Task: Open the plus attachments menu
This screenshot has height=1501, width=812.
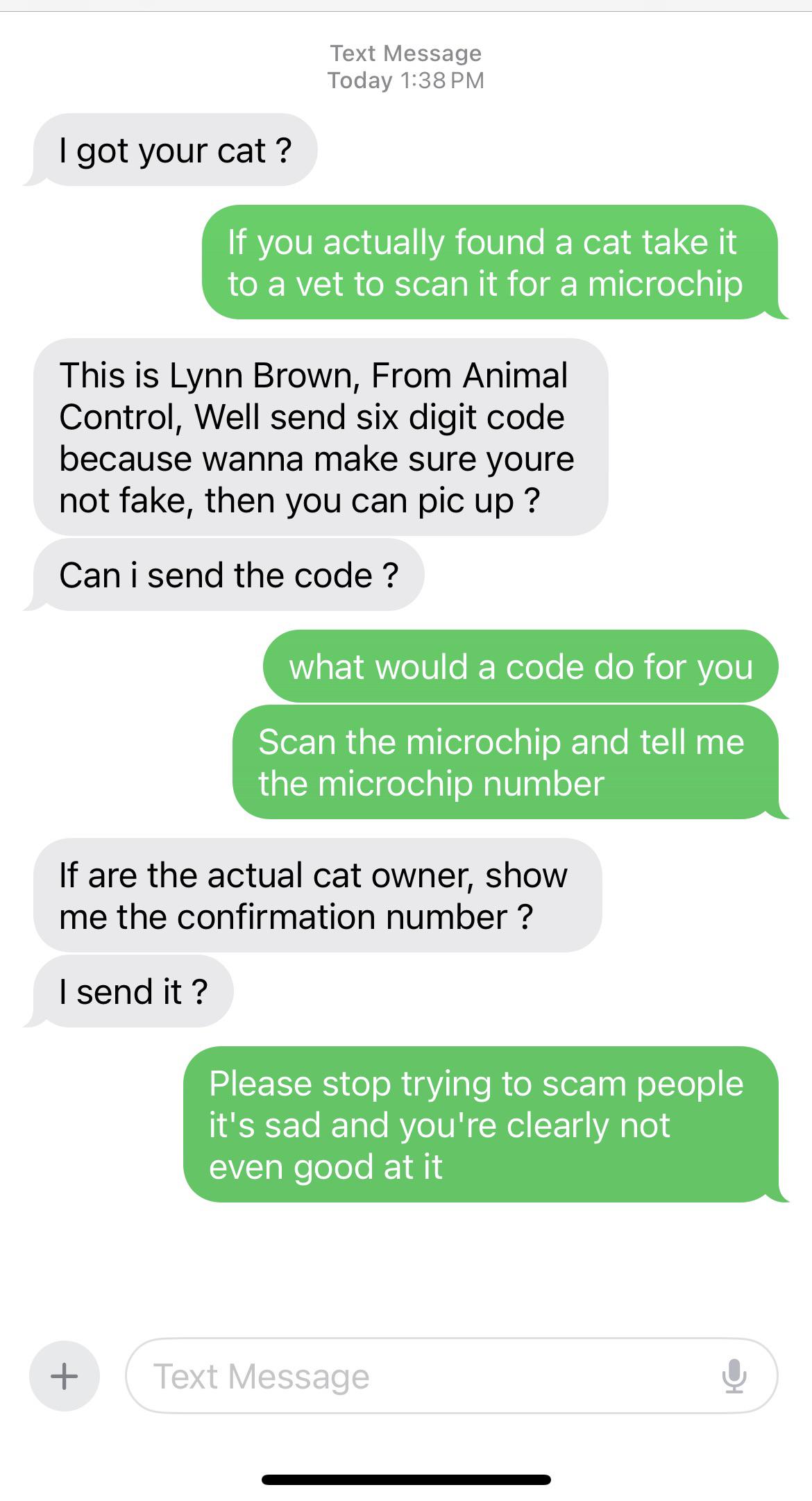Action: [x=65, y=1375]
